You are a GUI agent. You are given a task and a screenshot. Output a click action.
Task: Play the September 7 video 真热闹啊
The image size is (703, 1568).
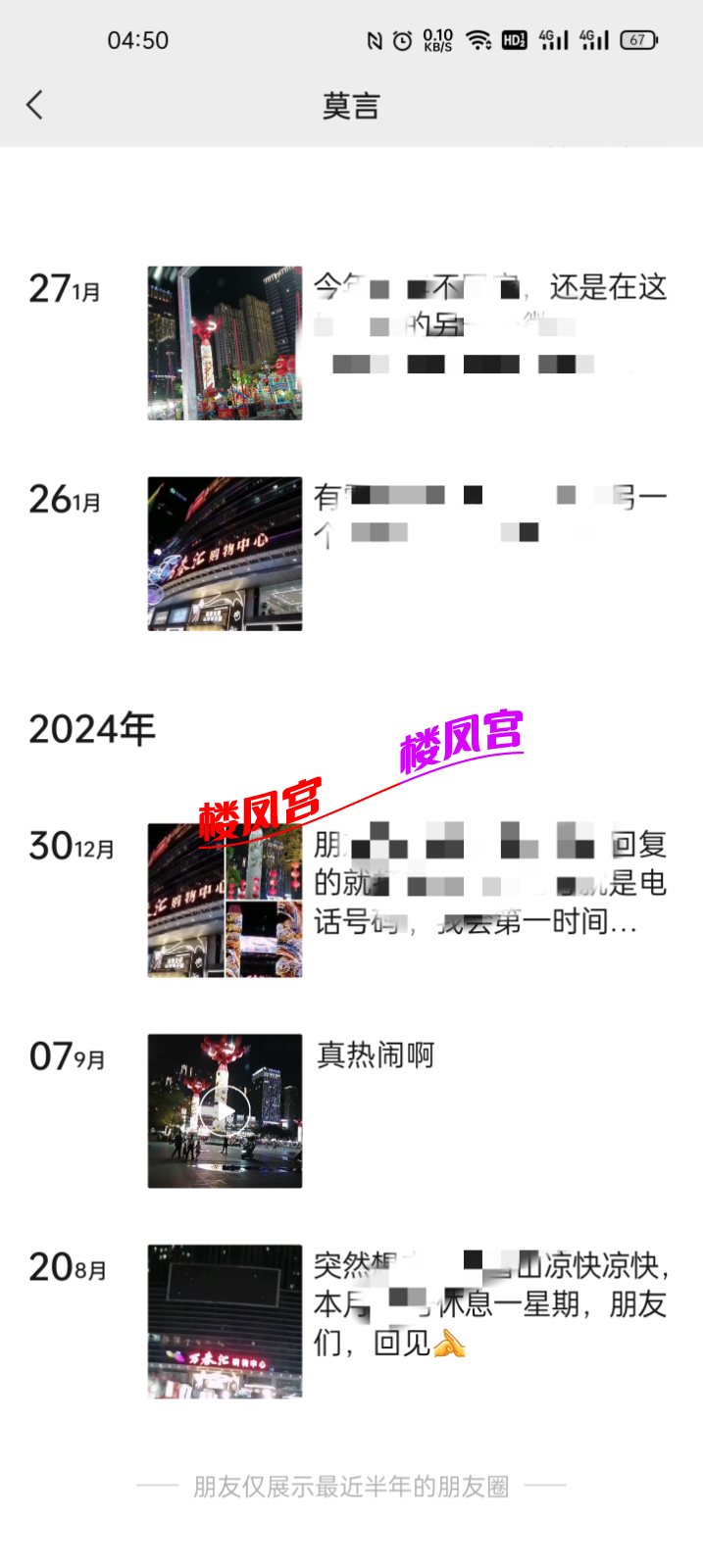(x=225, y=1111)
